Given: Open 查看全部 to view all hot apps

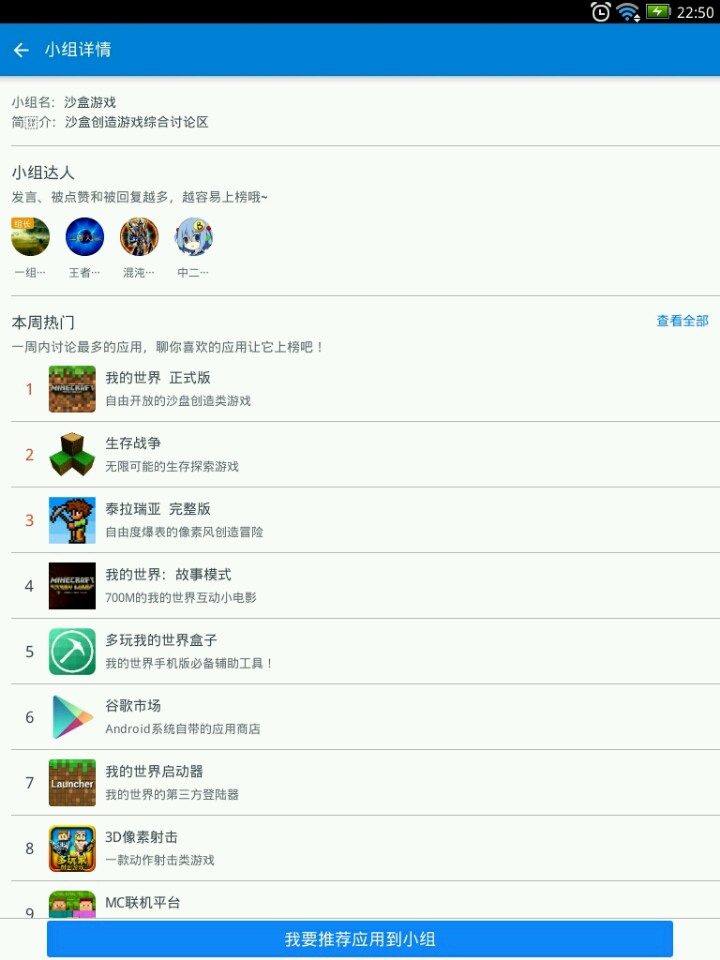Looking at the screenshot, I should tap(682, 321).
